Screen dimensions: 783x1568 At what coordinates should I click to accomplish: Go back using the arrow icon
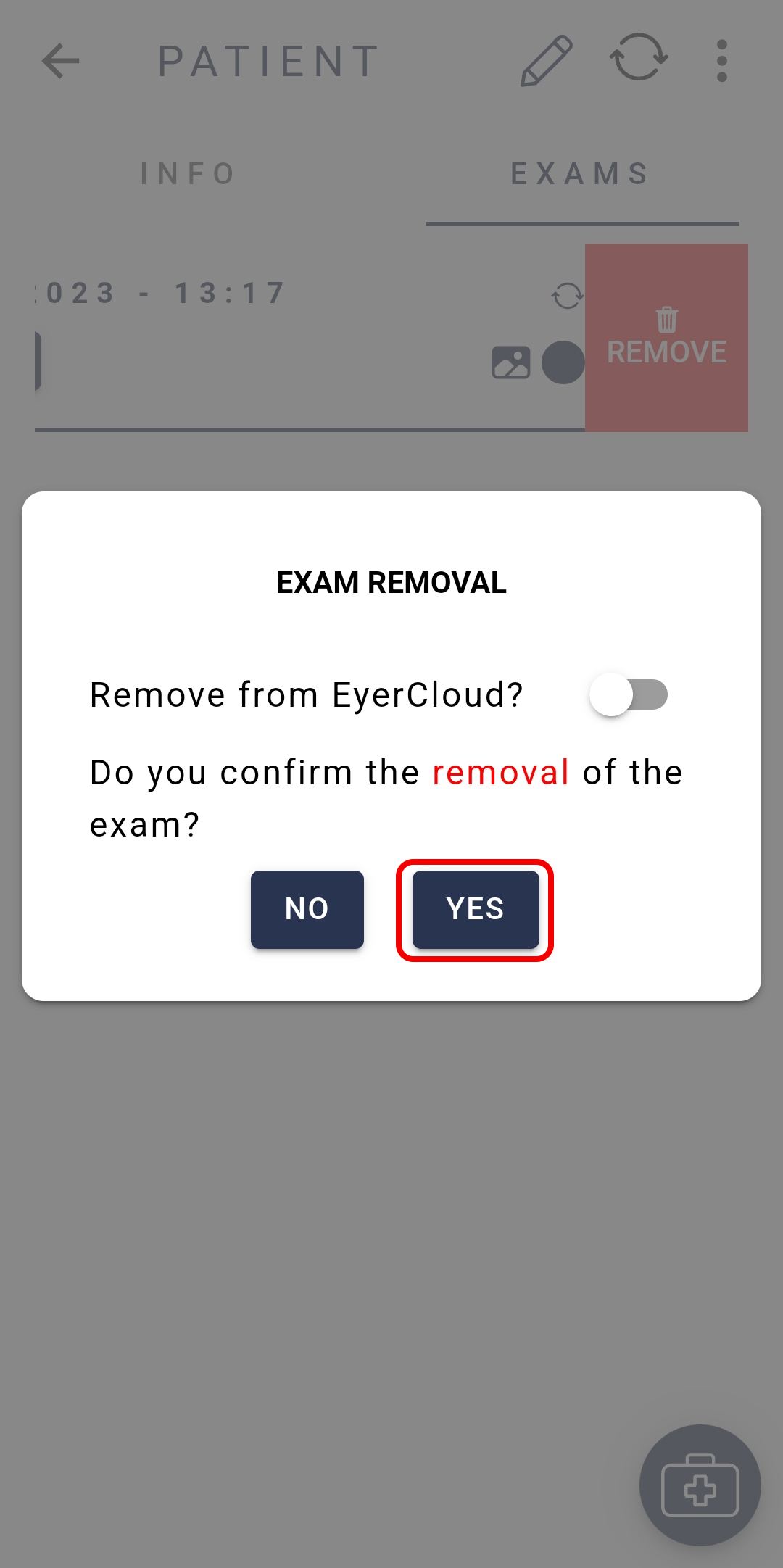coord(61,60)
